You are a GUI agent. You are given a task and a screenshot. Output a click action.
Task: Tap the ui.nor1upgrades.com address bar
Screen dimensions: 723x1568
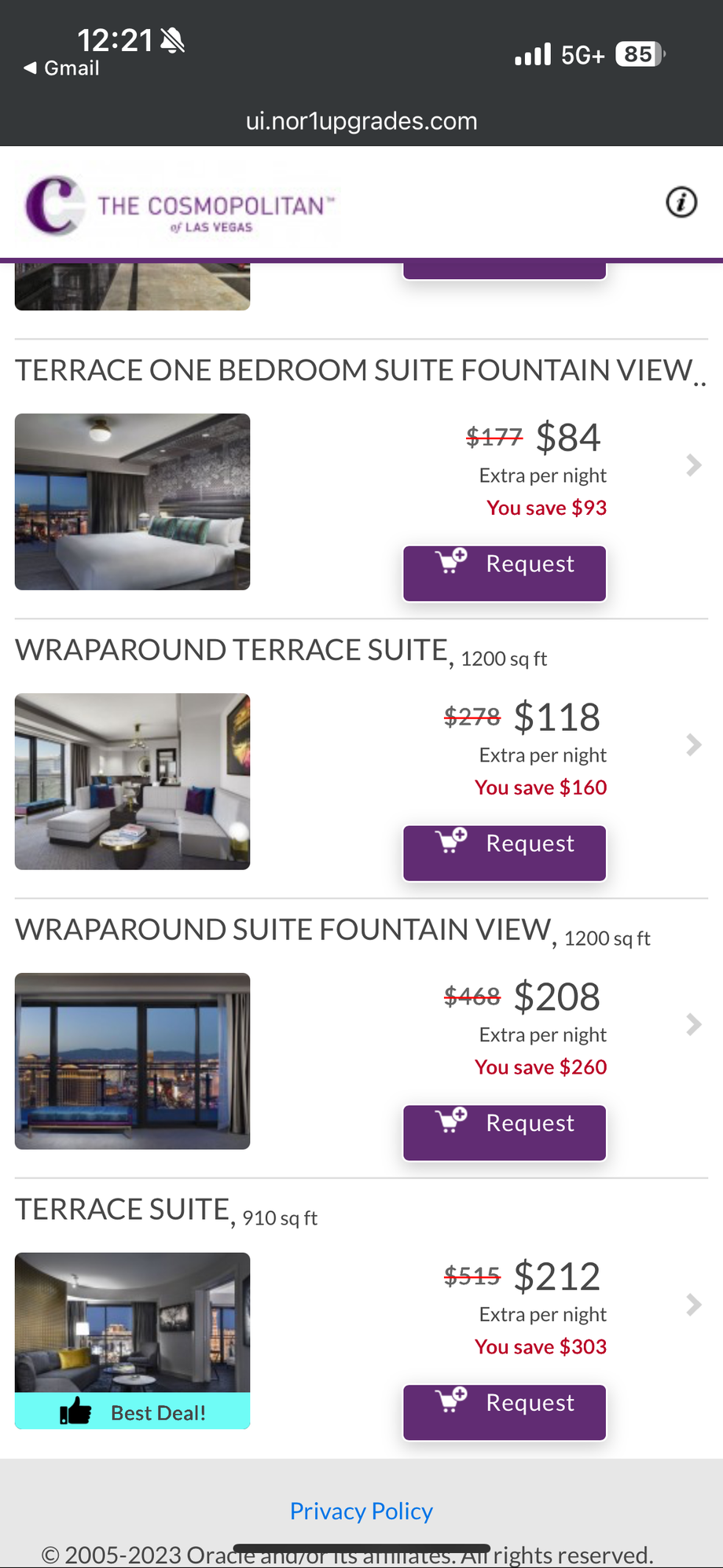361,120
